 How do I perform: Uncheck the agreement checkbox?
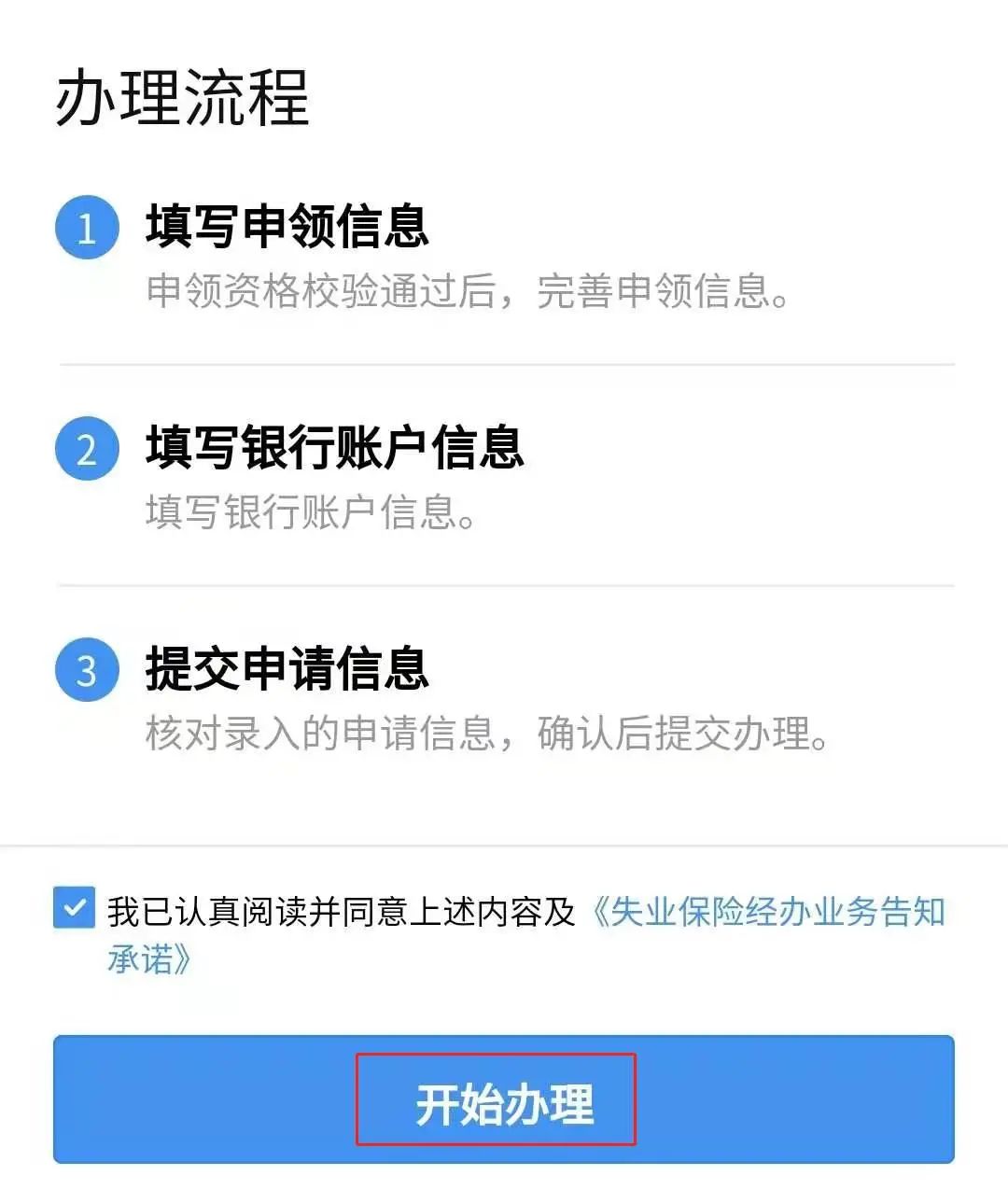[74, 908]
